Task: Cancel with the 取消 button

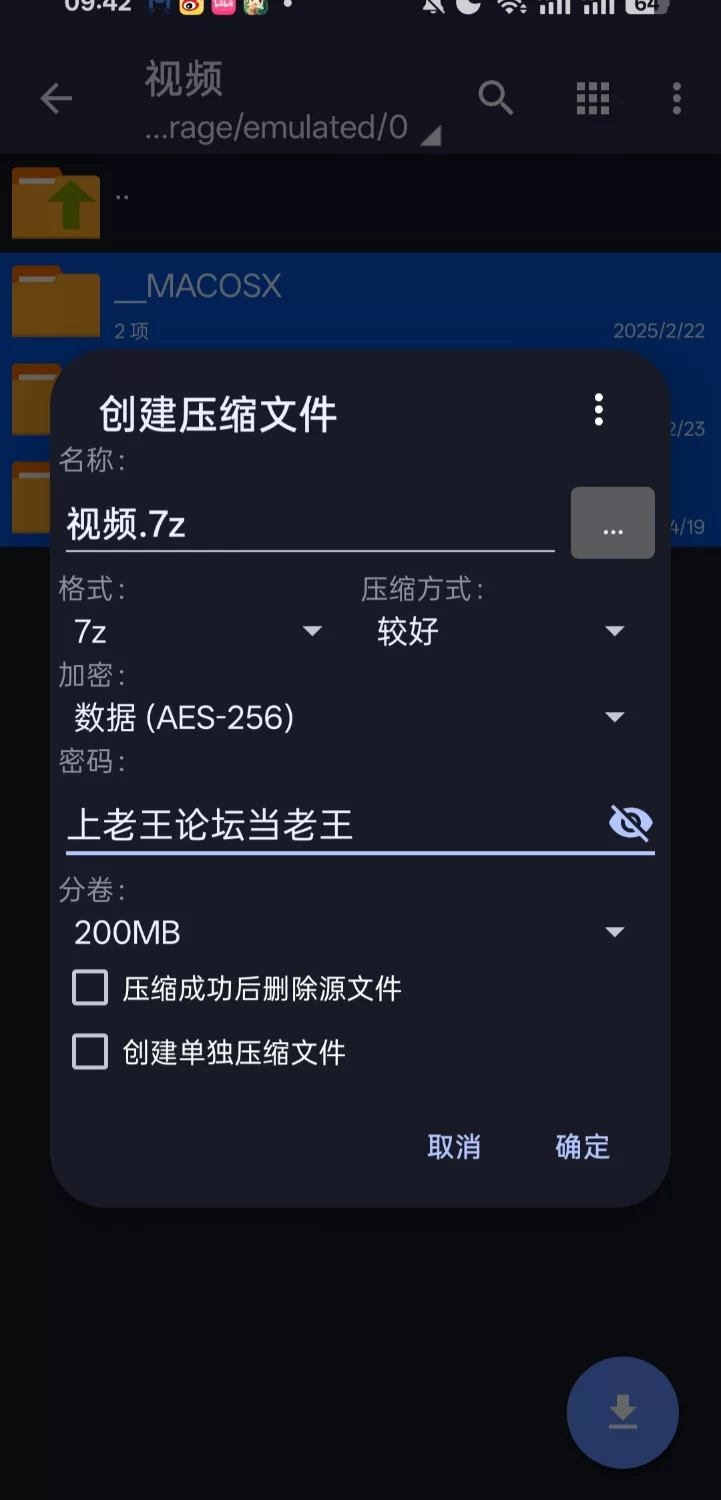Action: pyautogui.click(x=454, y=1147)
